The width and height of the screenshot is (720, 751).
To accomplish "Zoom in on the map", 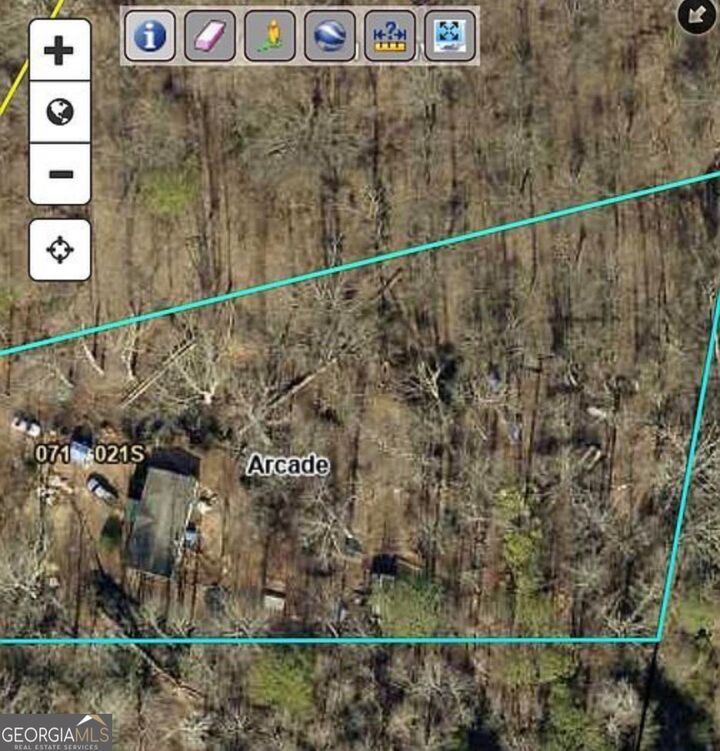I will point(60,50).
